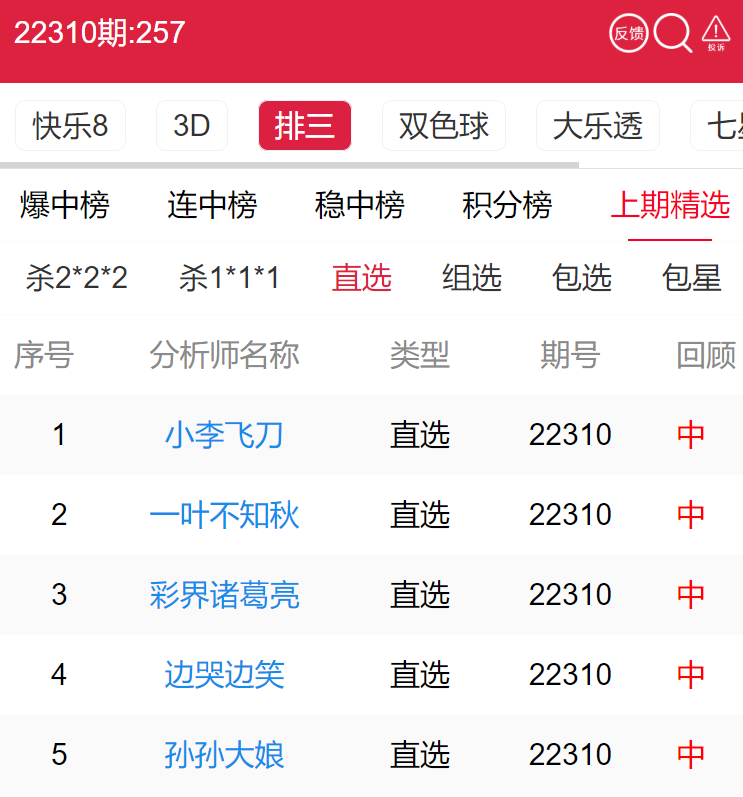Switch to the 组选 filter
Image resolution: width=743 pixels, height=797 pixels.
pyautogui.click(x=472, y=278)
